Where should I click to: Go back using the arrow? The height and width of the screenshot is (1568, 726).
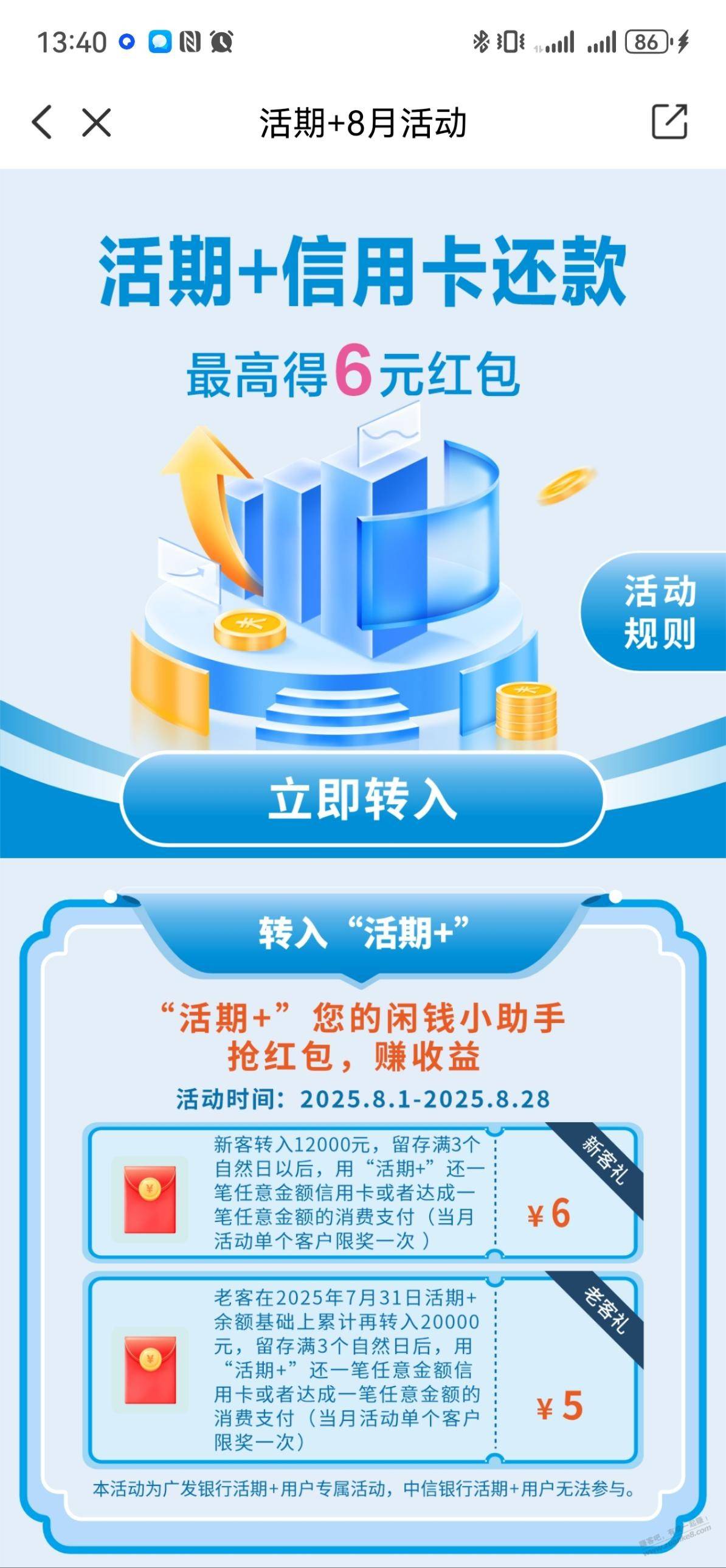[41, 122]
